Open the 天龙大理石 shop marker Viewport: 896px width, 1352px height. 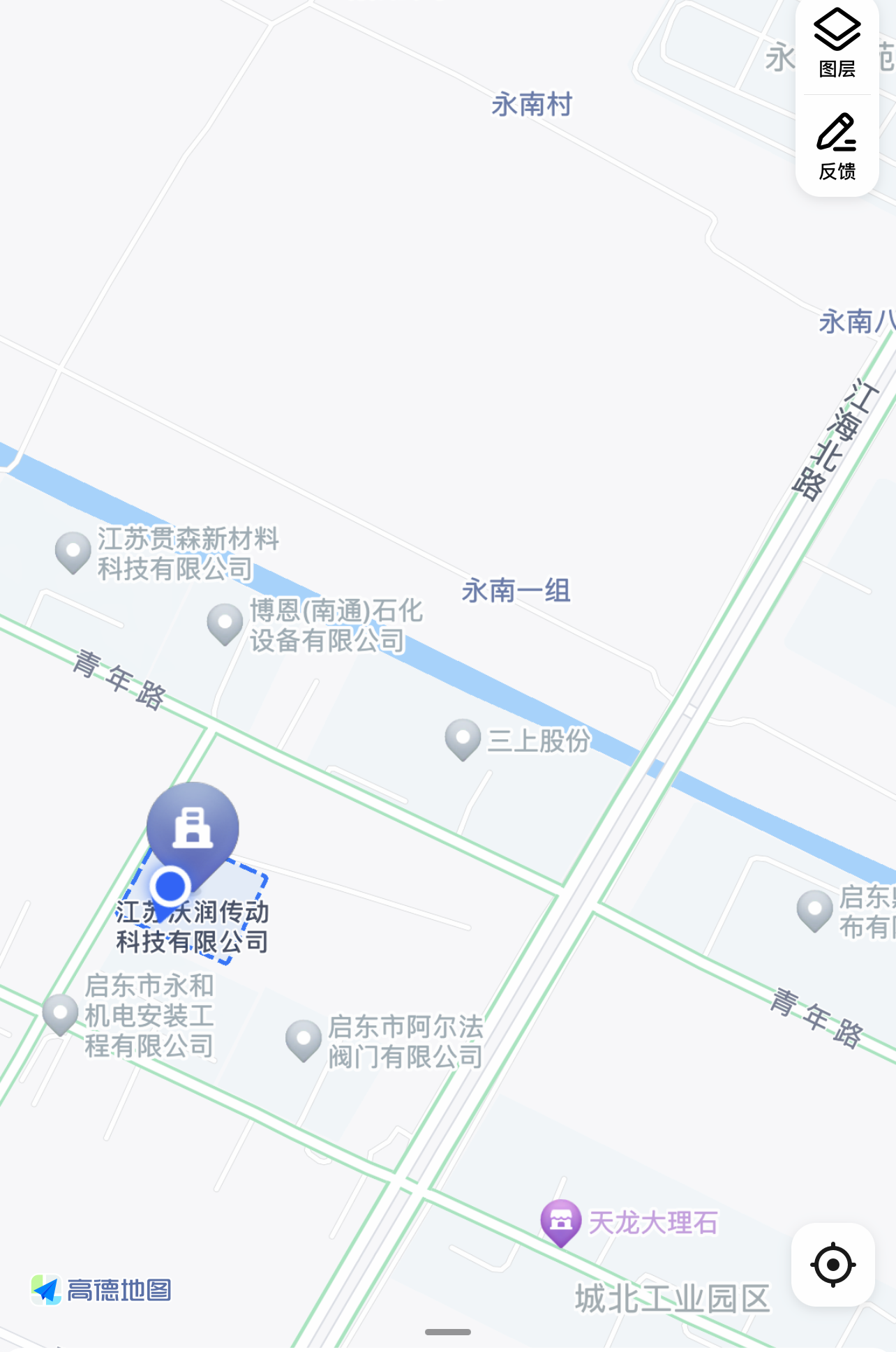tap(561, 1221)
